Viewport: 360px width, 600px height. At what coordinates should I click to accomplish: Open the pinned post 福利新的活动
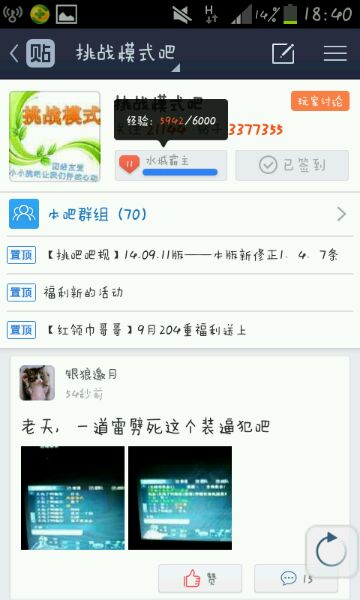(x=180, y=293)
